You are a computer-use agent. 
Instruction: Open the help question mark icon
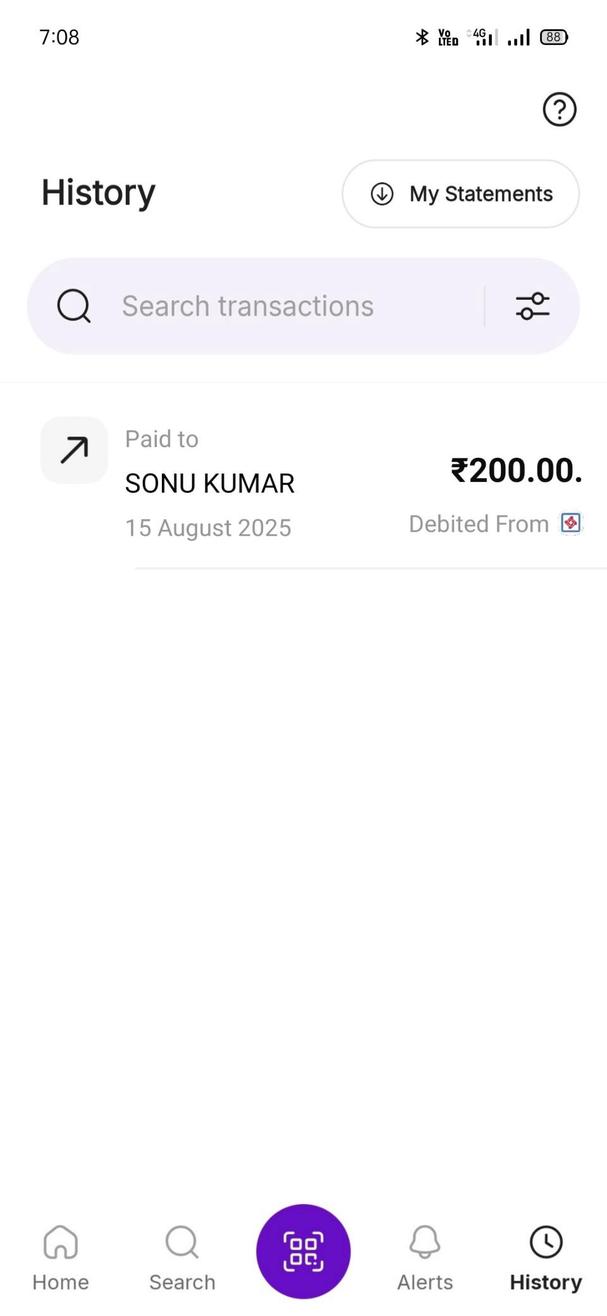pos(559,109)
